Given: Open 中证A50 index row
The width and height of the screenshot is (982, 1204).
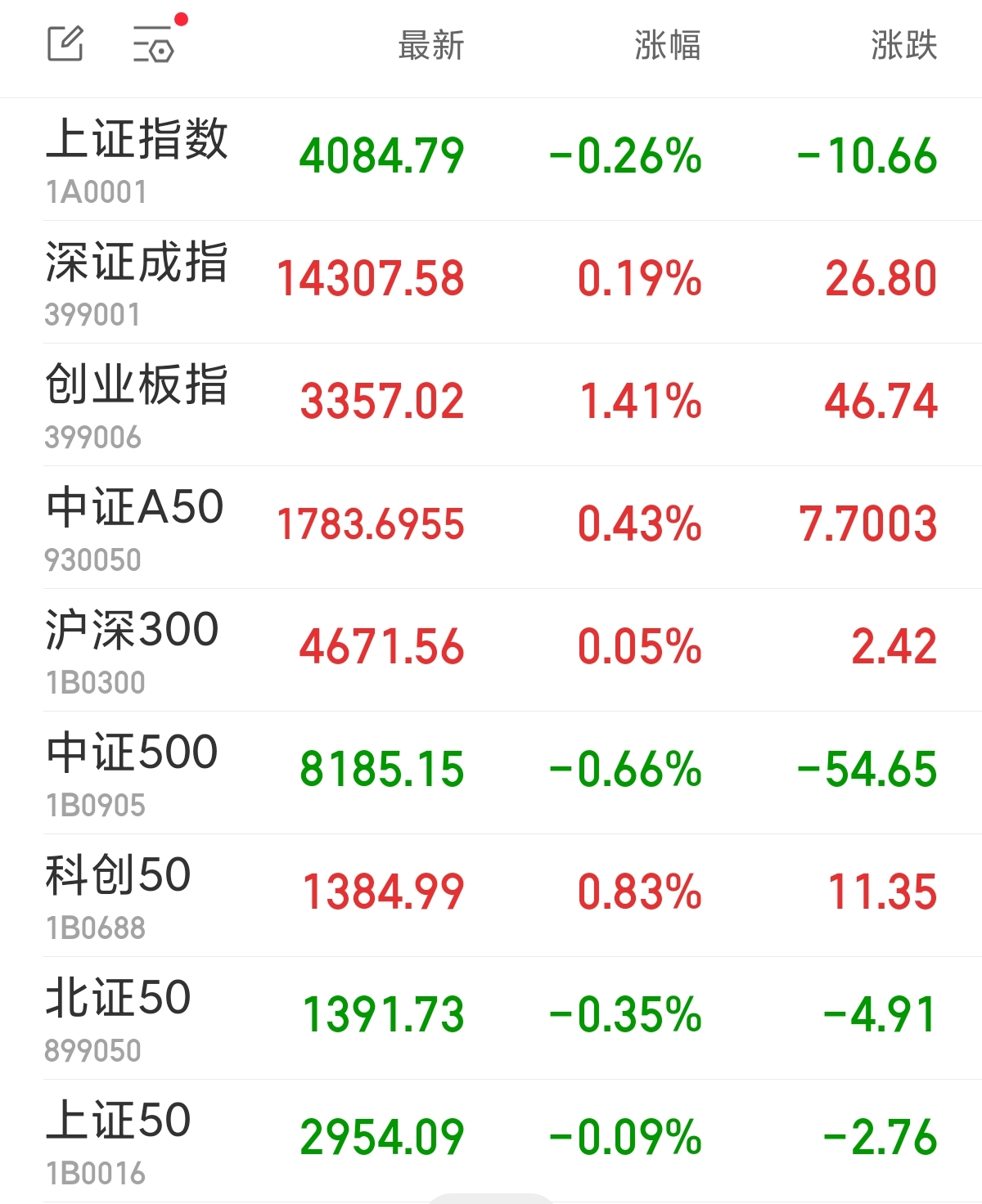Looking at the screenshot, I should click(135, 526).
